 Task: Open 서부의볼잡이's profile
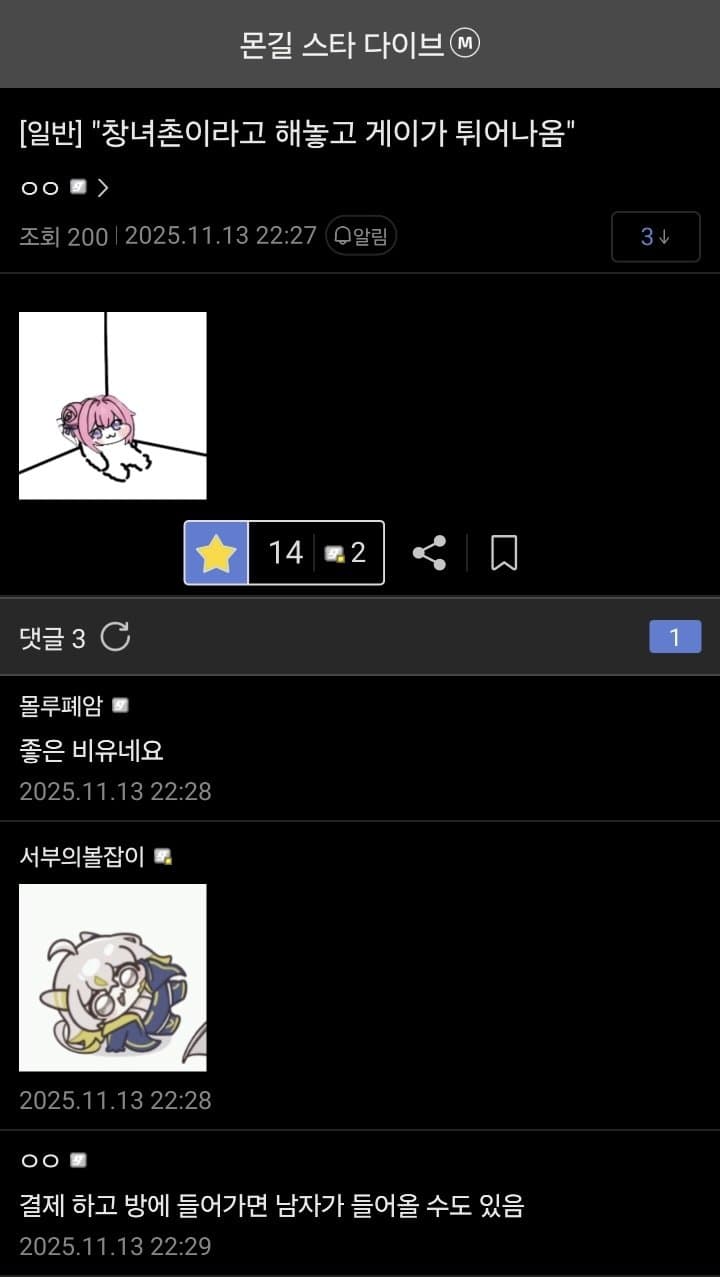pos(82,857)
